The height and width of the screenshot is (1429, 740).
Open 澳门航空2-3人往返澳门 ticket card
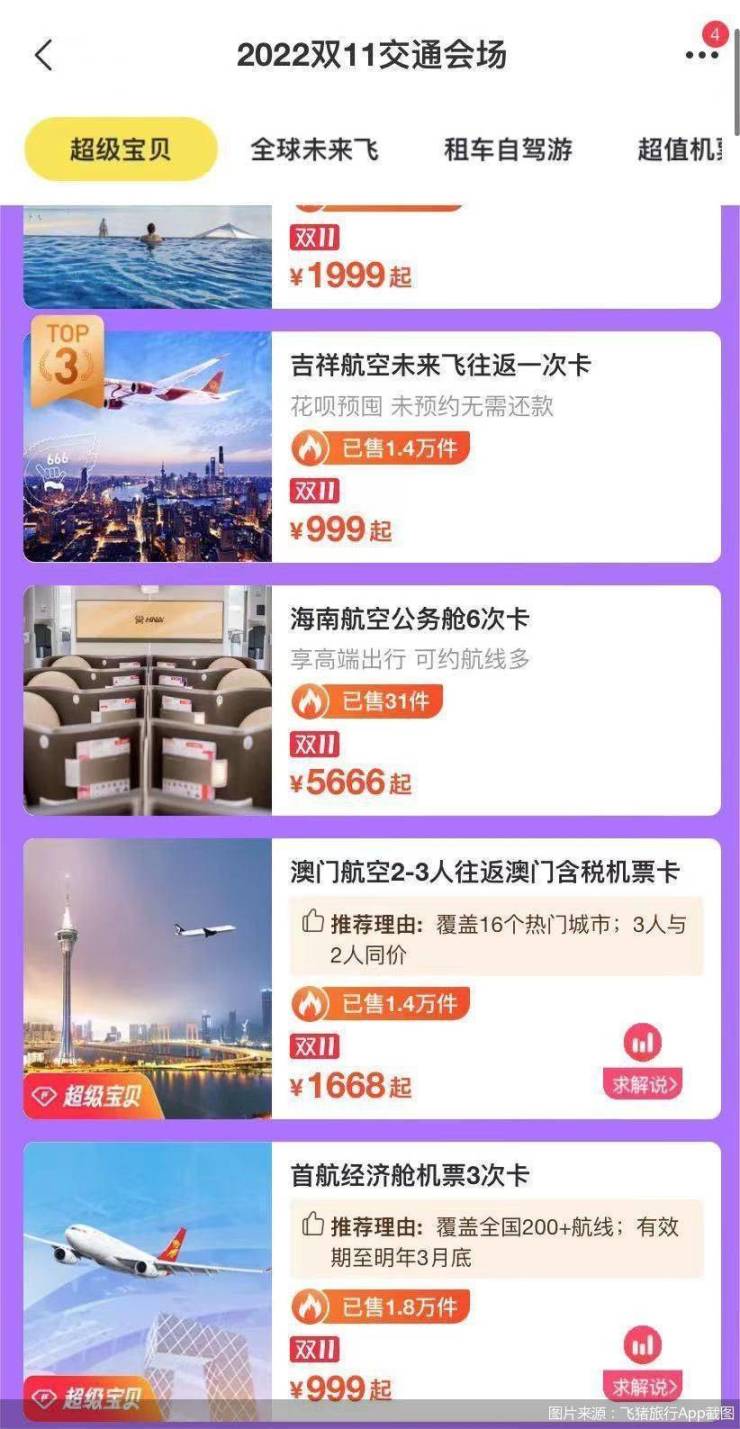[485, 872]
